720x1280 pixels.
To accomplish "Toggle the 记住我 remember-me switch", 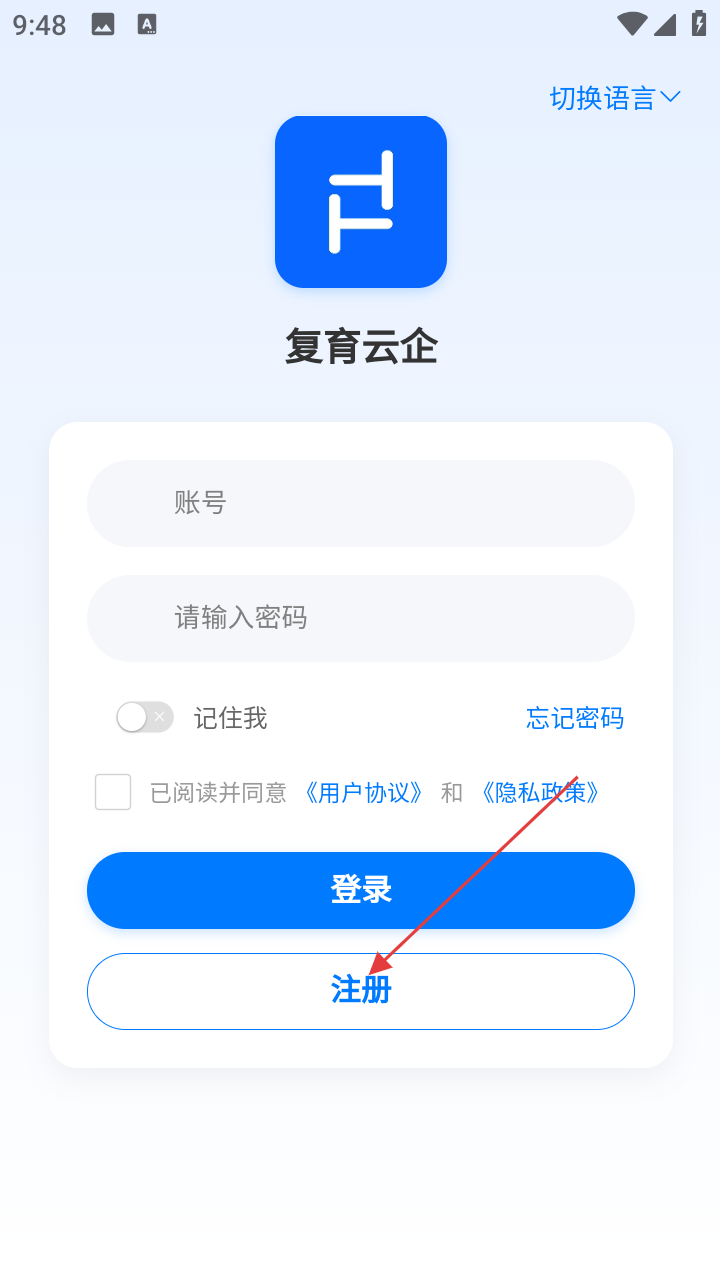I will [145, 717].
